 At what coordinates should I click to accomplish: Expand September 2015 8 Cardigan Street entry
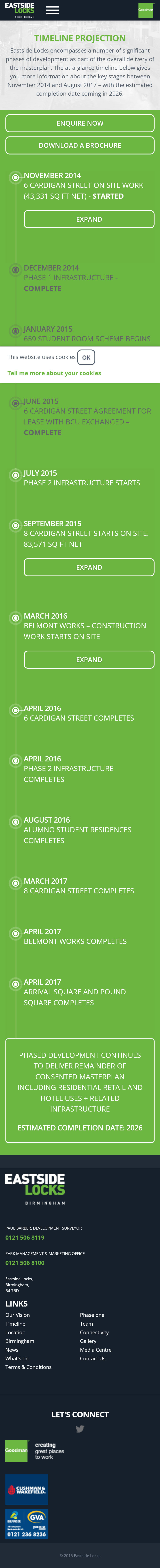click(89, 567)
